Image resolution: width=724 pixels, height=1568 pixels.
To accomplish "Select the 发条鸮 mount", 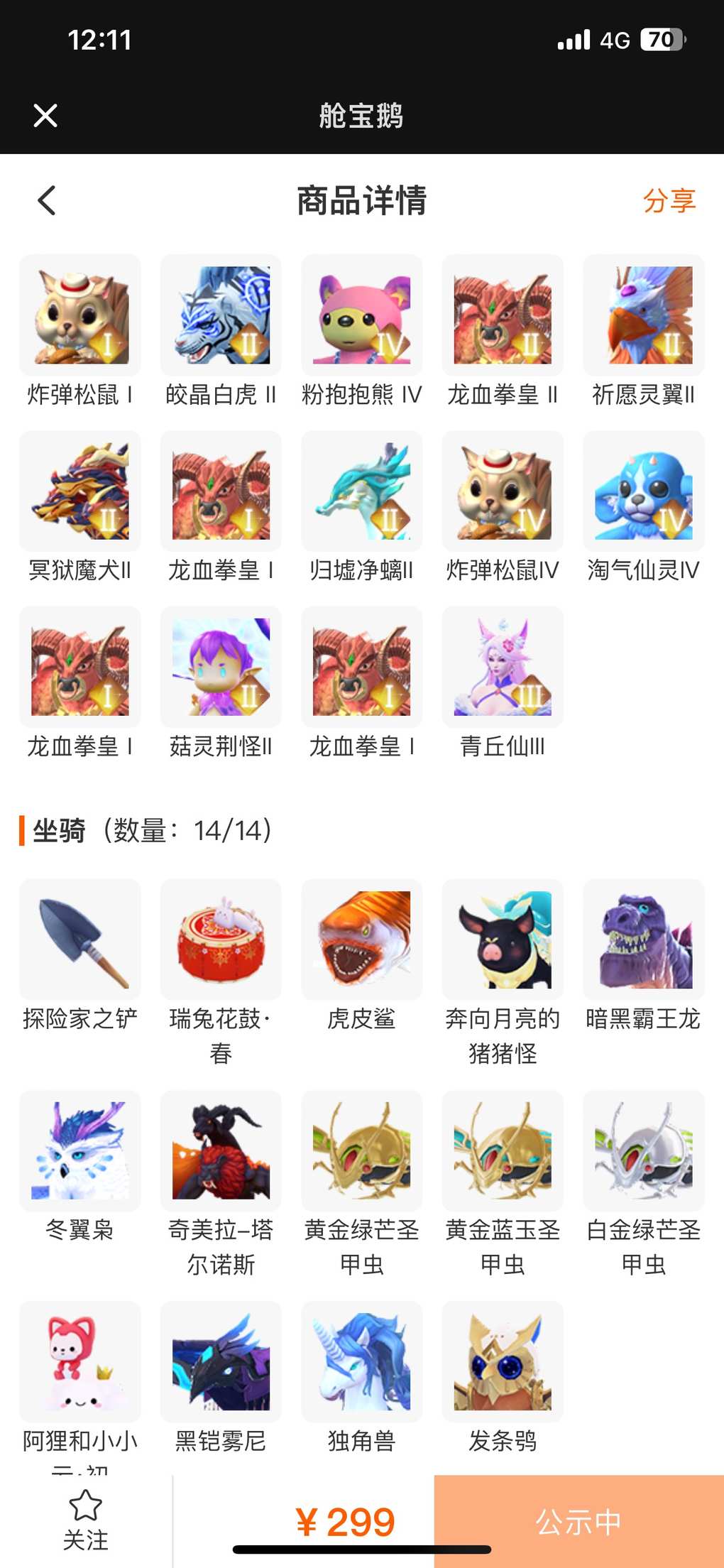I will point(503,1361).
